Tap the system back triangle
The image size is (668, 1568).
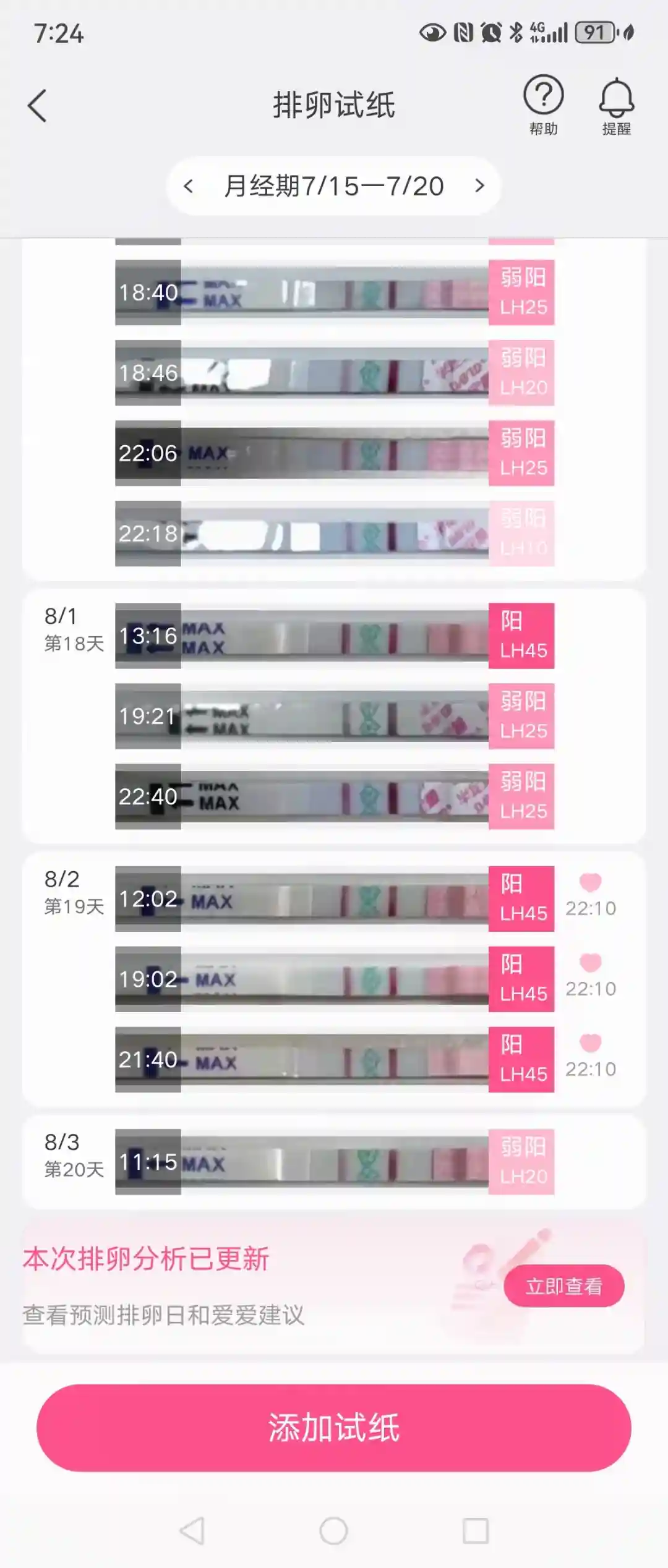pyautogui.click(x=192, y=1530)
